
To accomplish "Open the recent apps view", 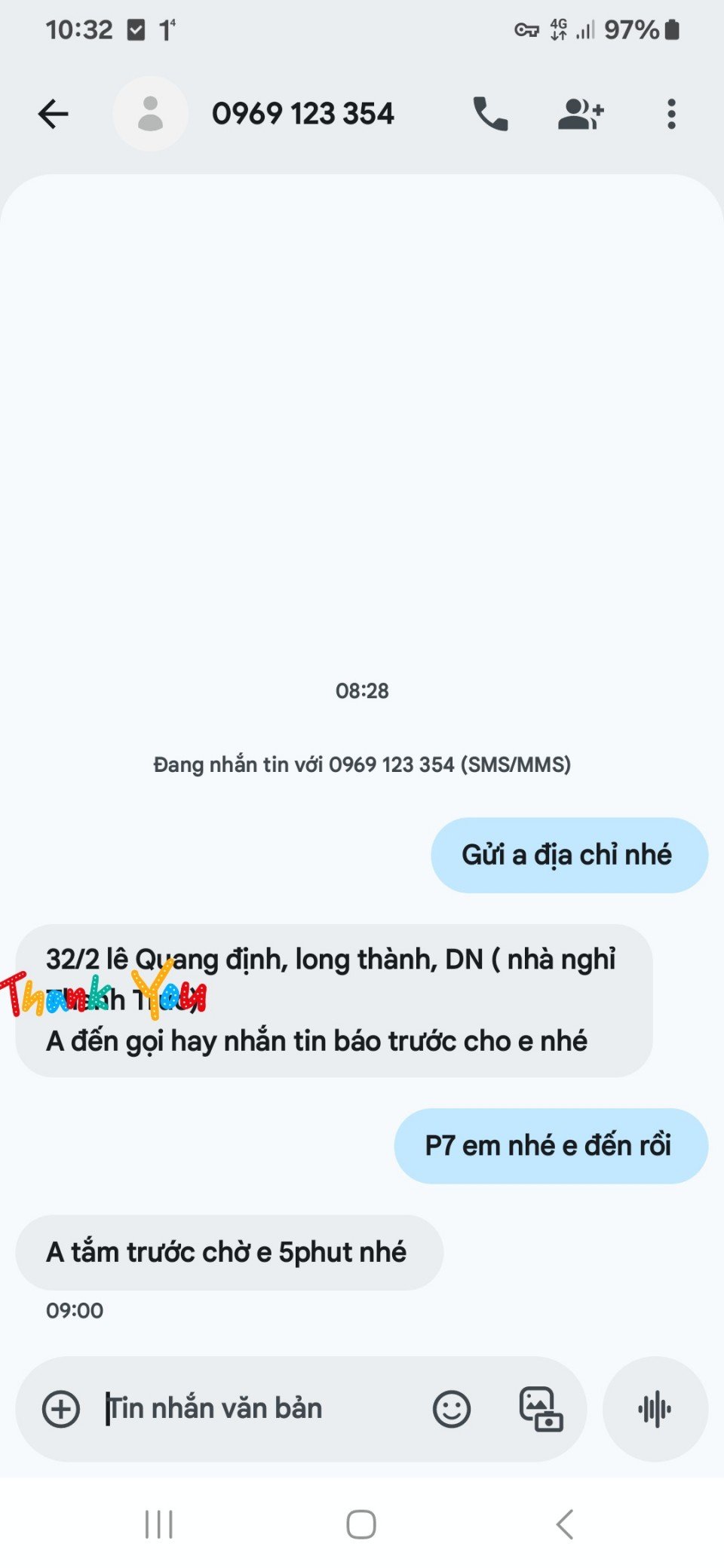I will coord(159,1524).
